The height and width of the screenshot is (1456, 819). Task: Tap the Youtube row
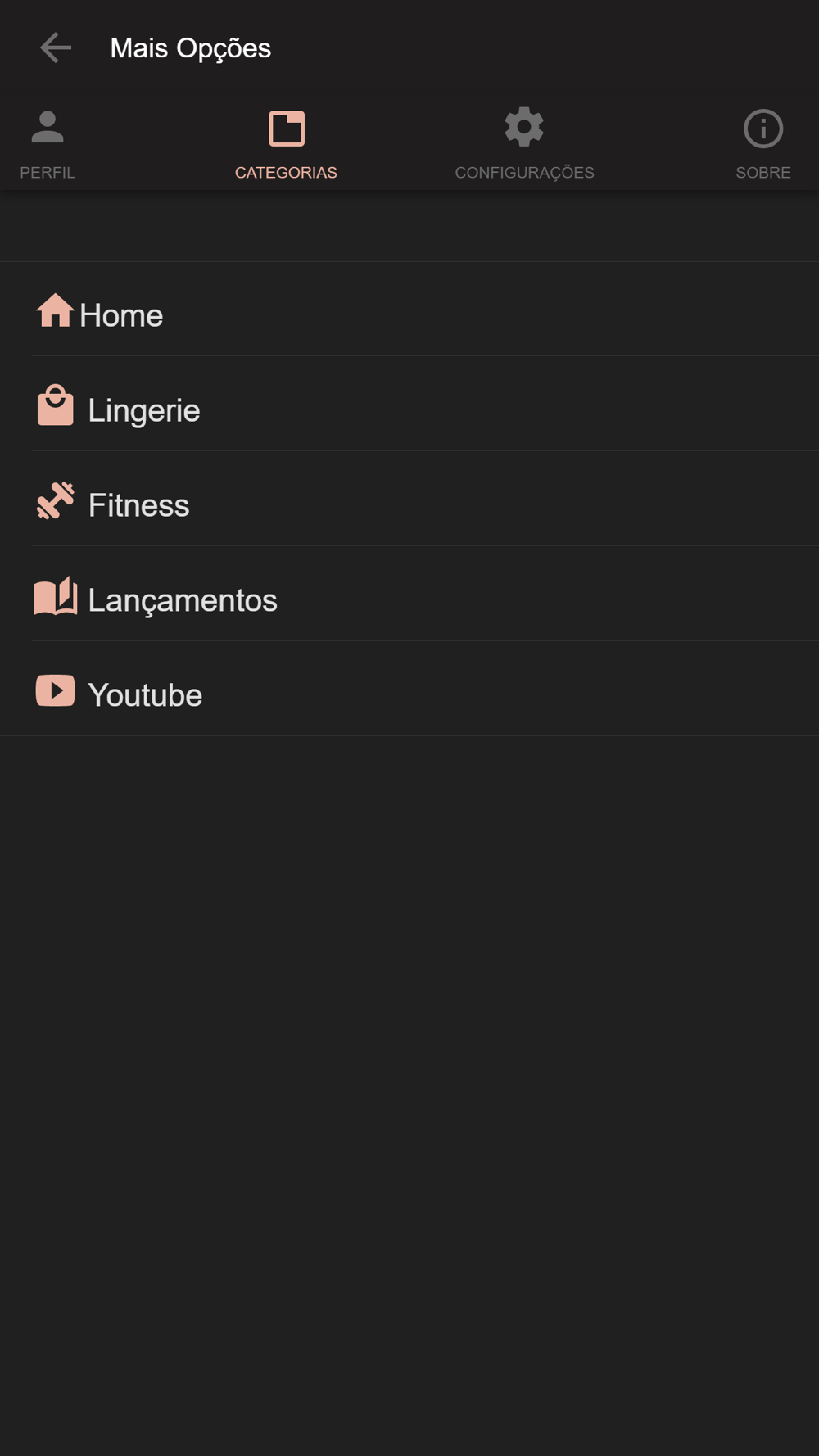pyautogui.click(x=409, y=690)
